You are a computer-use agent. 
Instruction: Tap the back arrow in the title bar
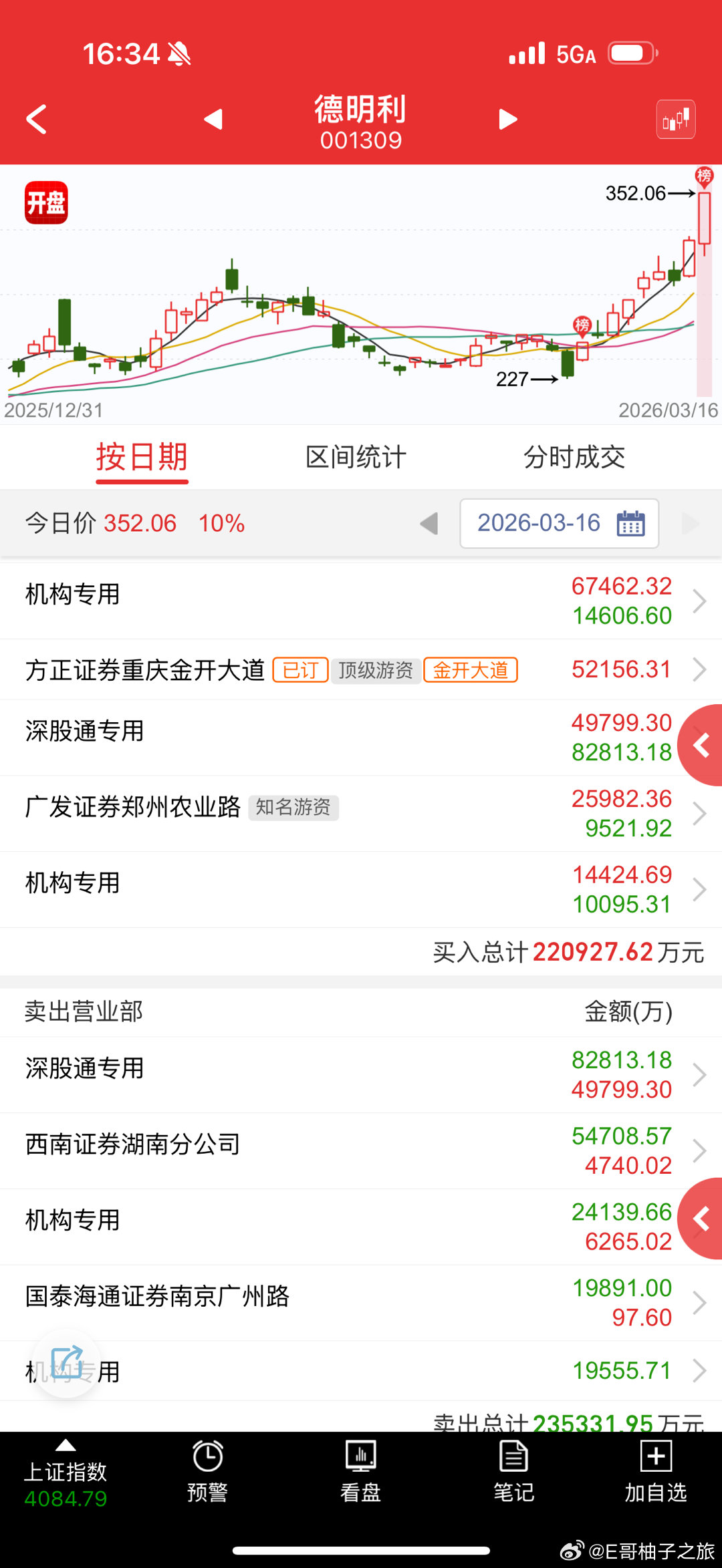pos(37,118)
